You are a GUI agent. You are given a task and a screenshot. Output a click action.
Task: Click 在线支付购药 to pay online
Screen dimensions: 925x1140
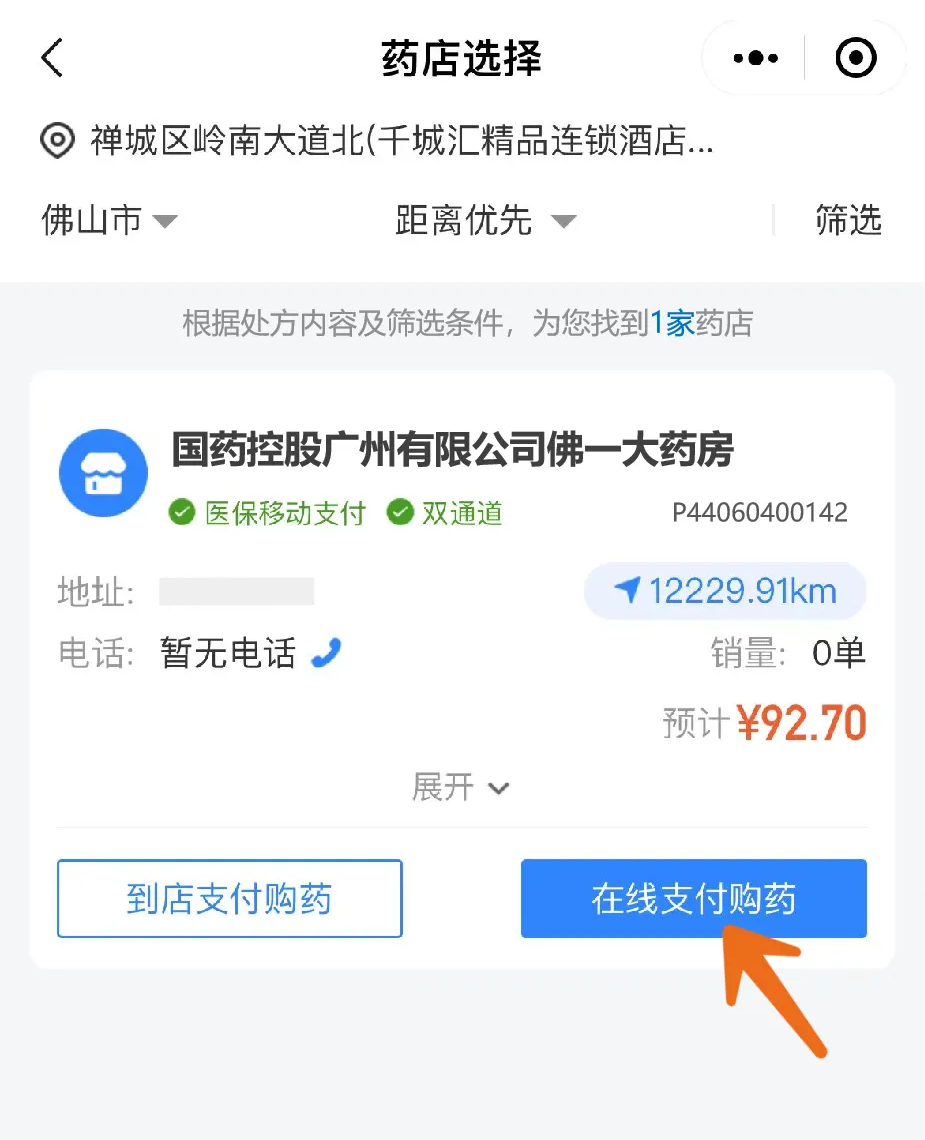click(694, 898)
